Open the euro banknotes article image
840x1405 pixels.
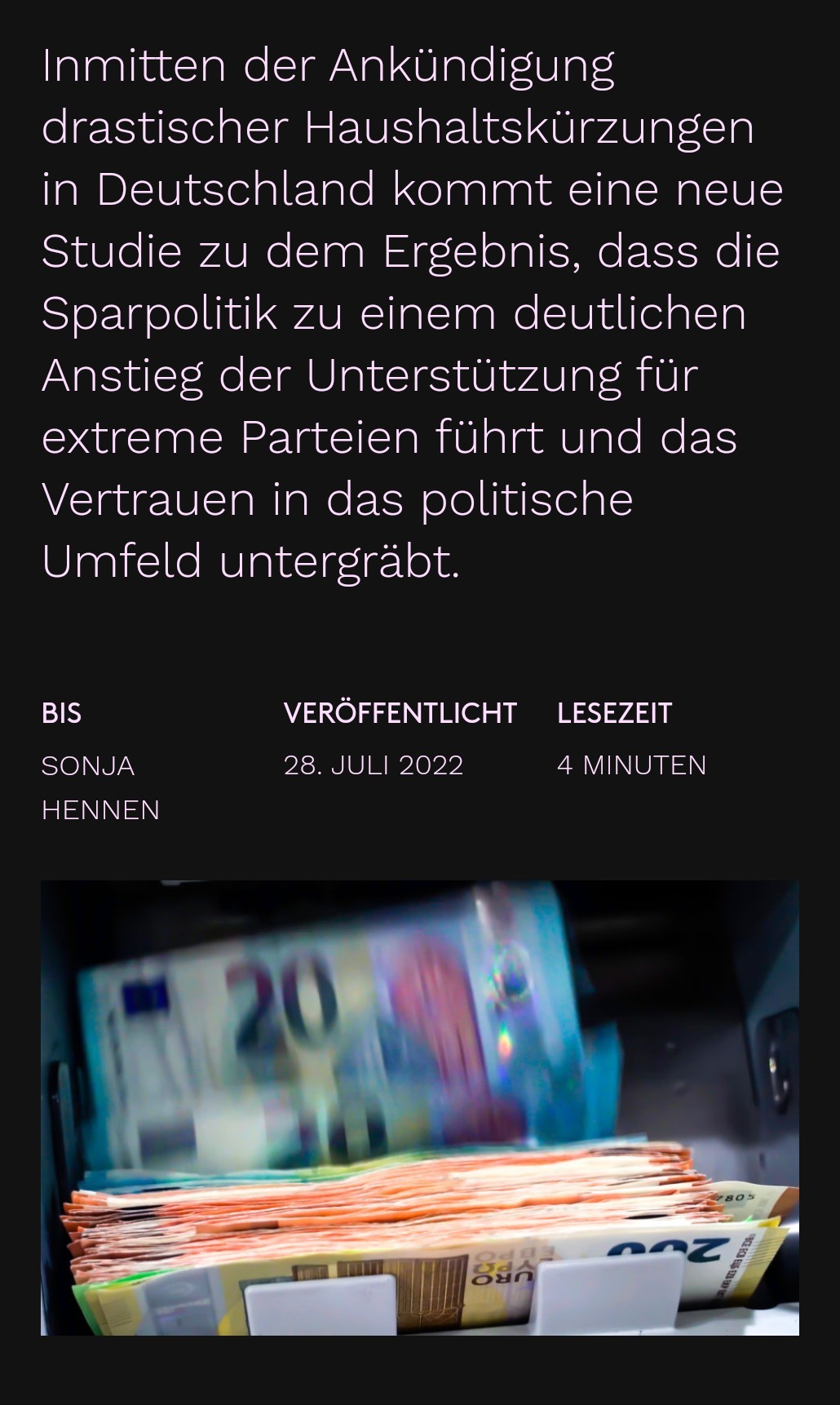coord(420,1107)
